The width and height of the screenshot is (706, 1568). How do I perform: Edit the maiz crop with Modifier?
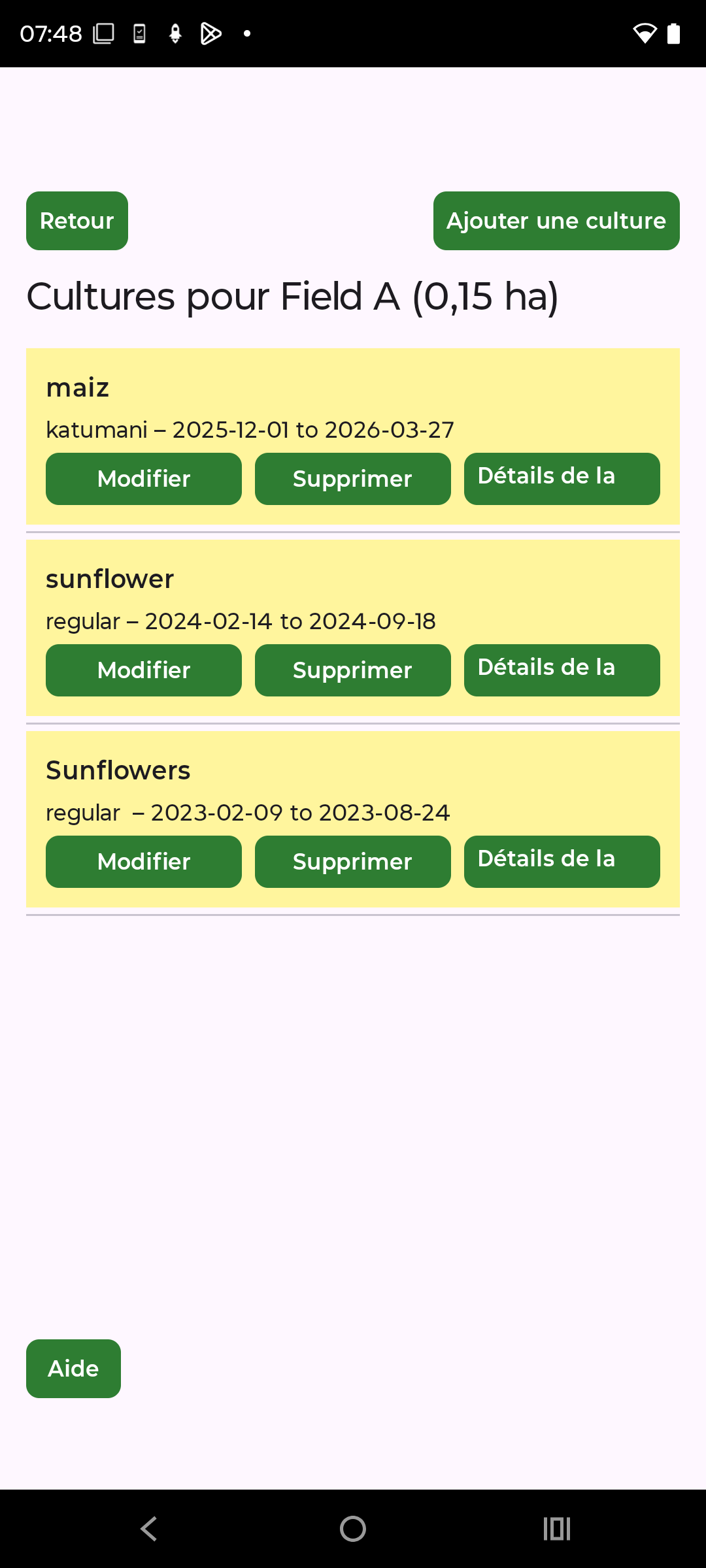144,479
